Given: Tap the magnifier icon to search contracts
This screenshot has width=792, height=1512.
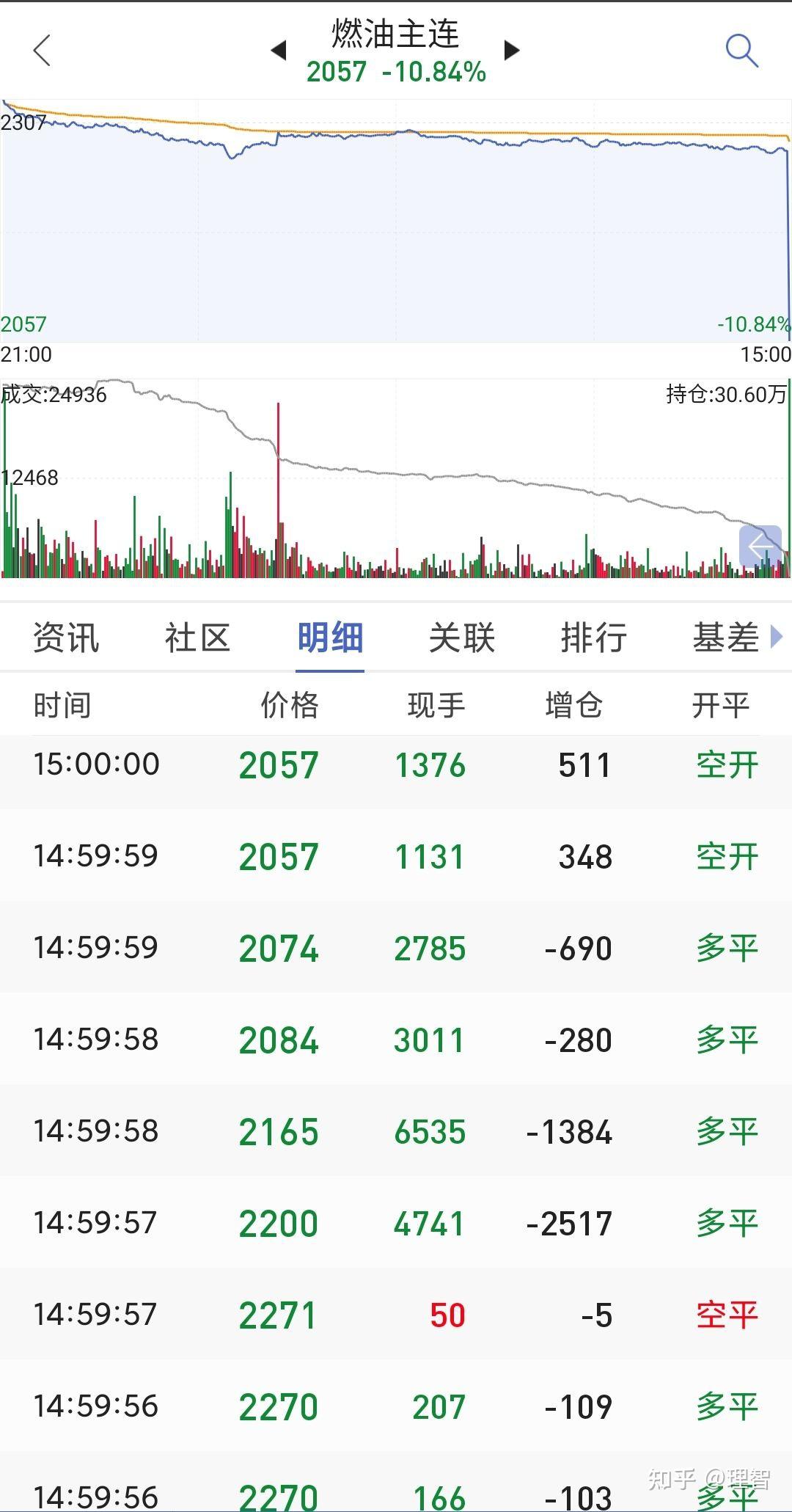Looking at the screenshot, I should coord(741,50).
